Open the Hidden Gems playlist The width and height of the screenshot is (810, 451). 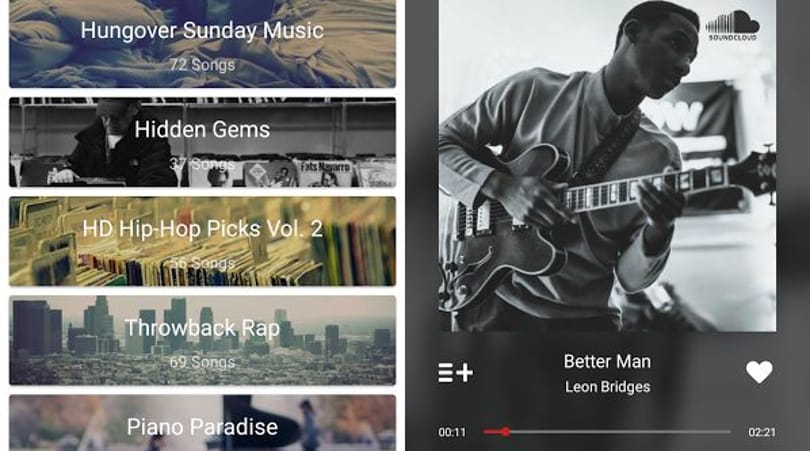point(202,142)
